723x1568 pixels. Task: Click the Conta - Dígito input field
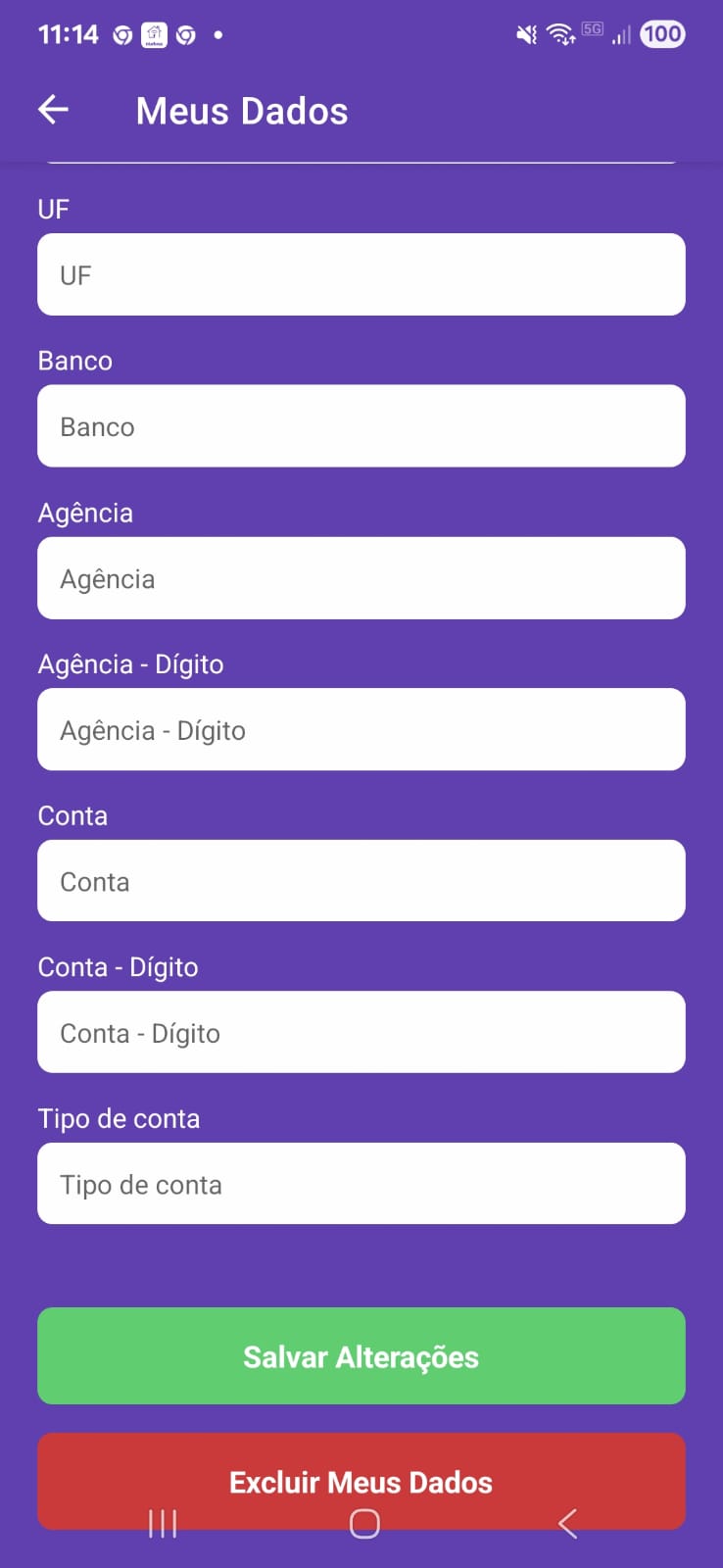click(x=361, y=1032)
